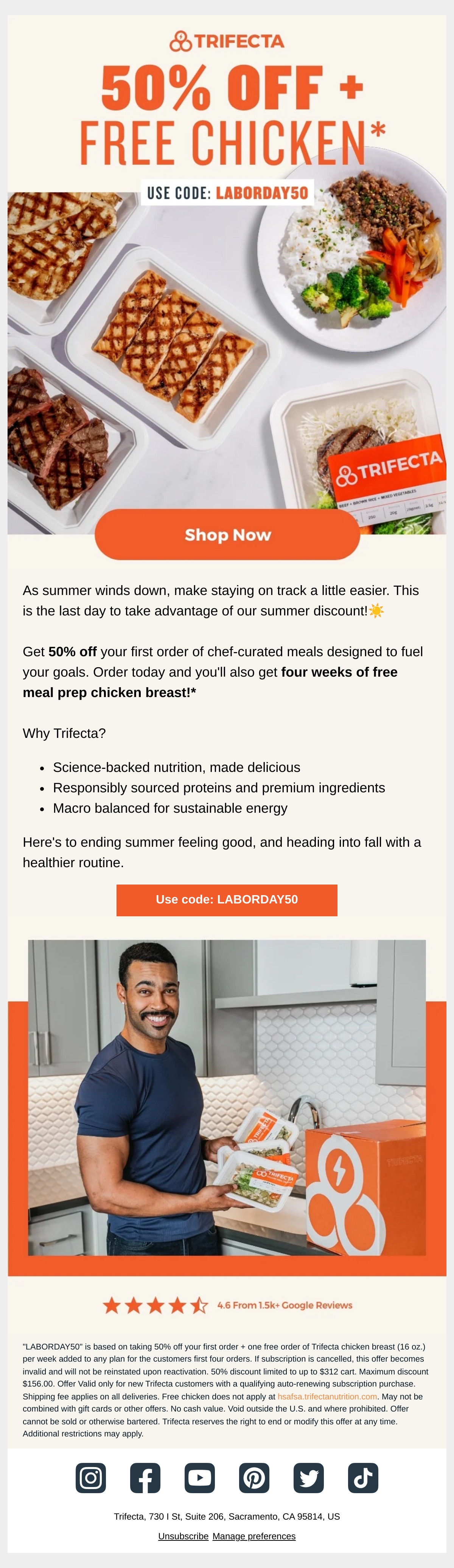
Task: Open Trifecta's TikTok profile
Action: 363,1478
